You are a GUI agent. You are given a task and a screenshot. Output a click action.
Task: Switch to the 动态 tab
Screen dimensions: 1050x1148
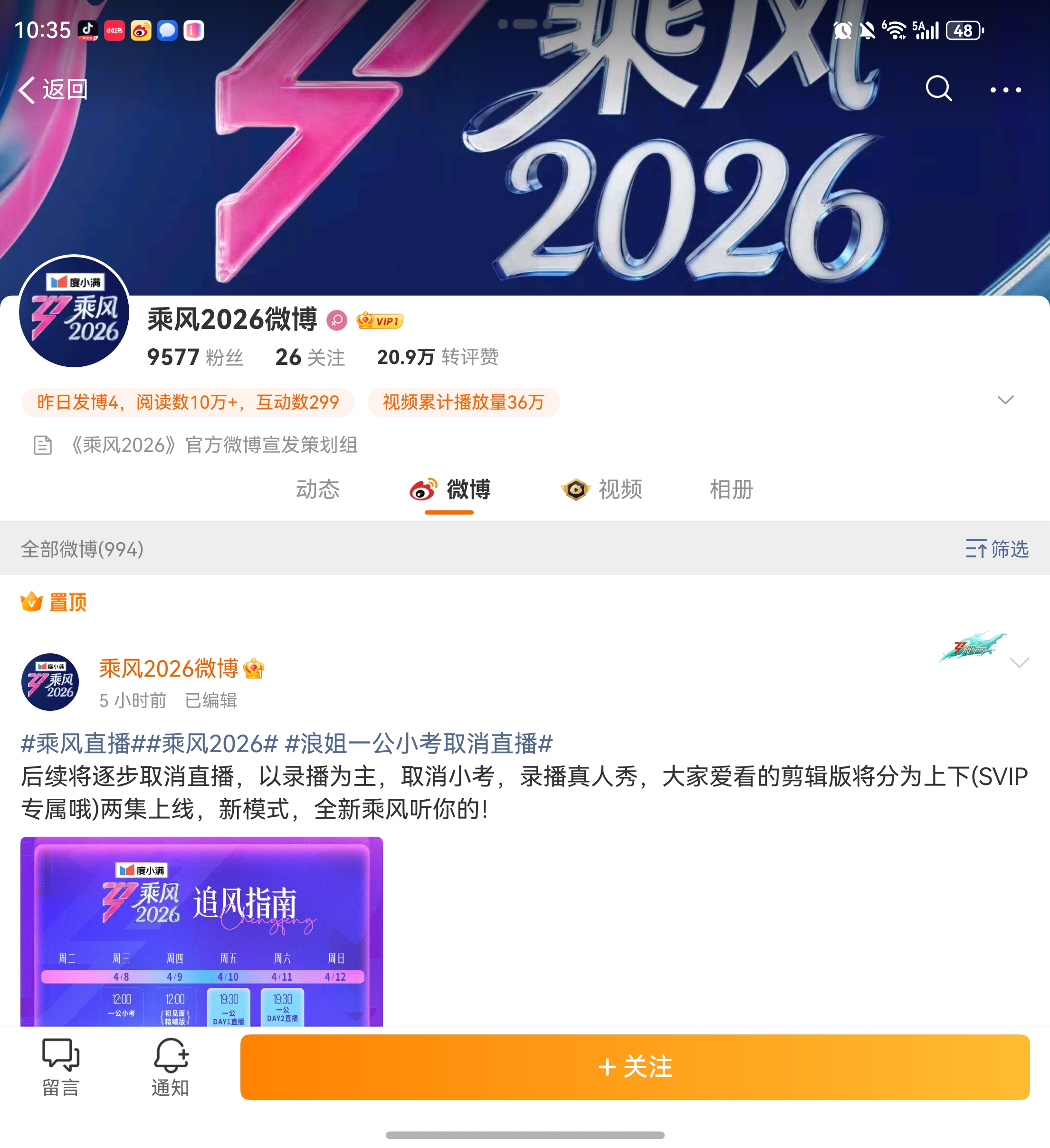pos(317,489)
